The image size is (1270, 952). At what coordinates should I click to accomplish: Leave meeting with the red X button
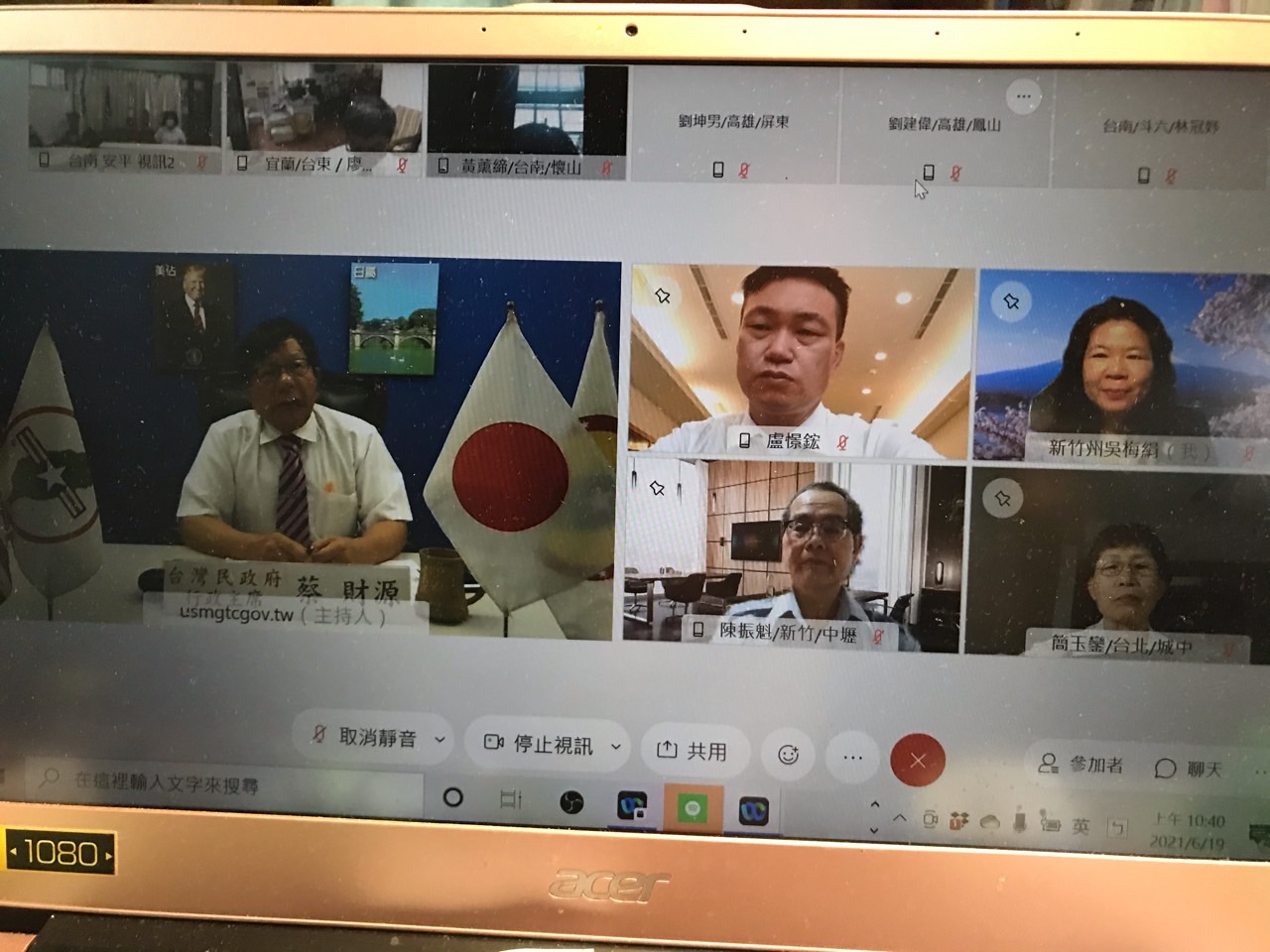917,761
